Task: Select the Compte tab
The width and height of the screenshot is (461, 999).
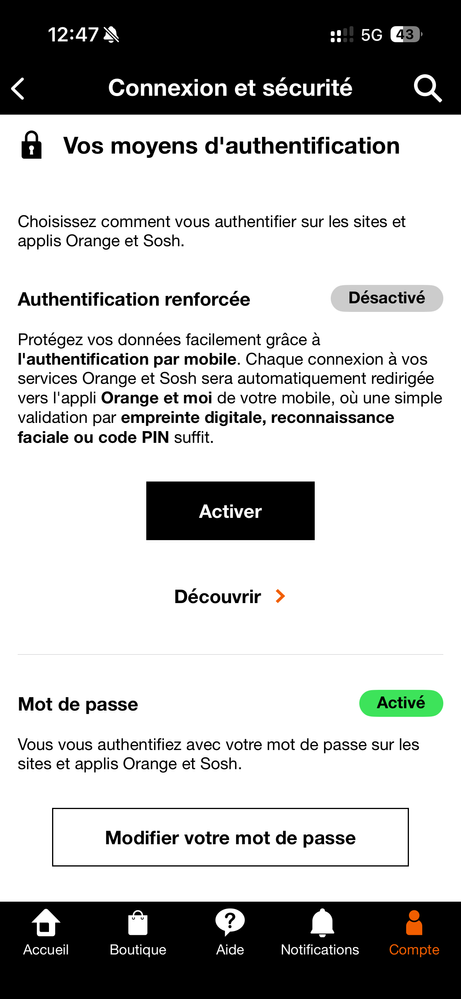Action: [x=415, y=933]
